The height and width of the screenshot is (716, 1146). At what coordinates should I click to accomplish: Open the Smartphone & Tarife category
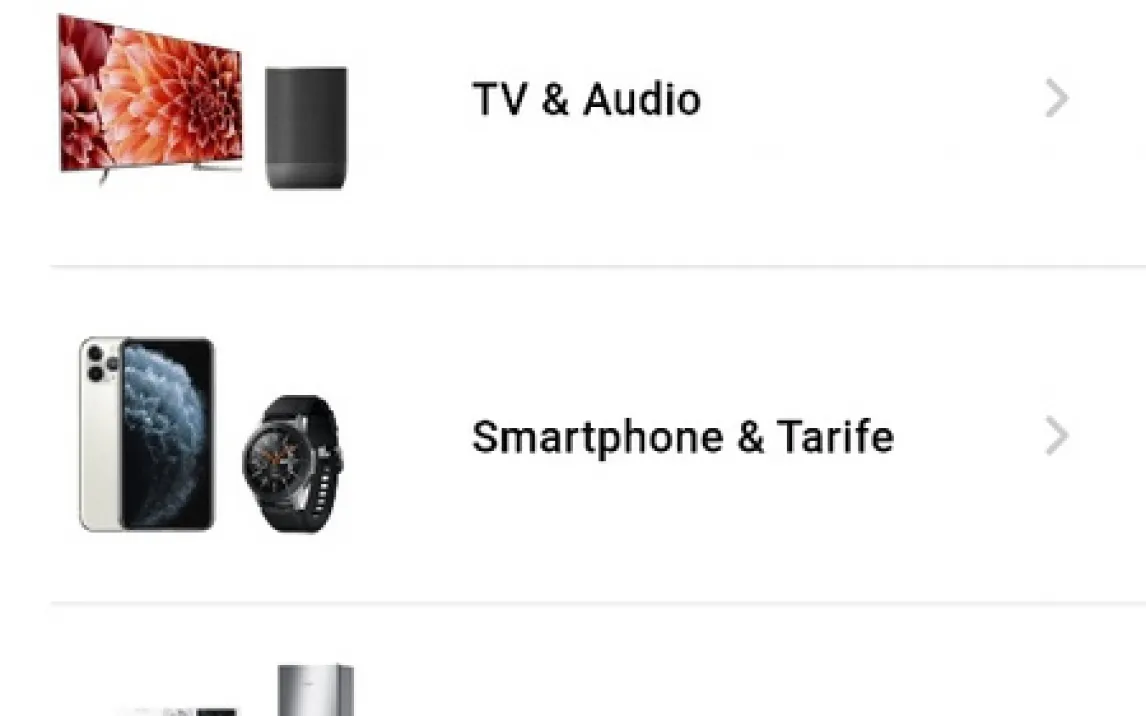(682, 438)
